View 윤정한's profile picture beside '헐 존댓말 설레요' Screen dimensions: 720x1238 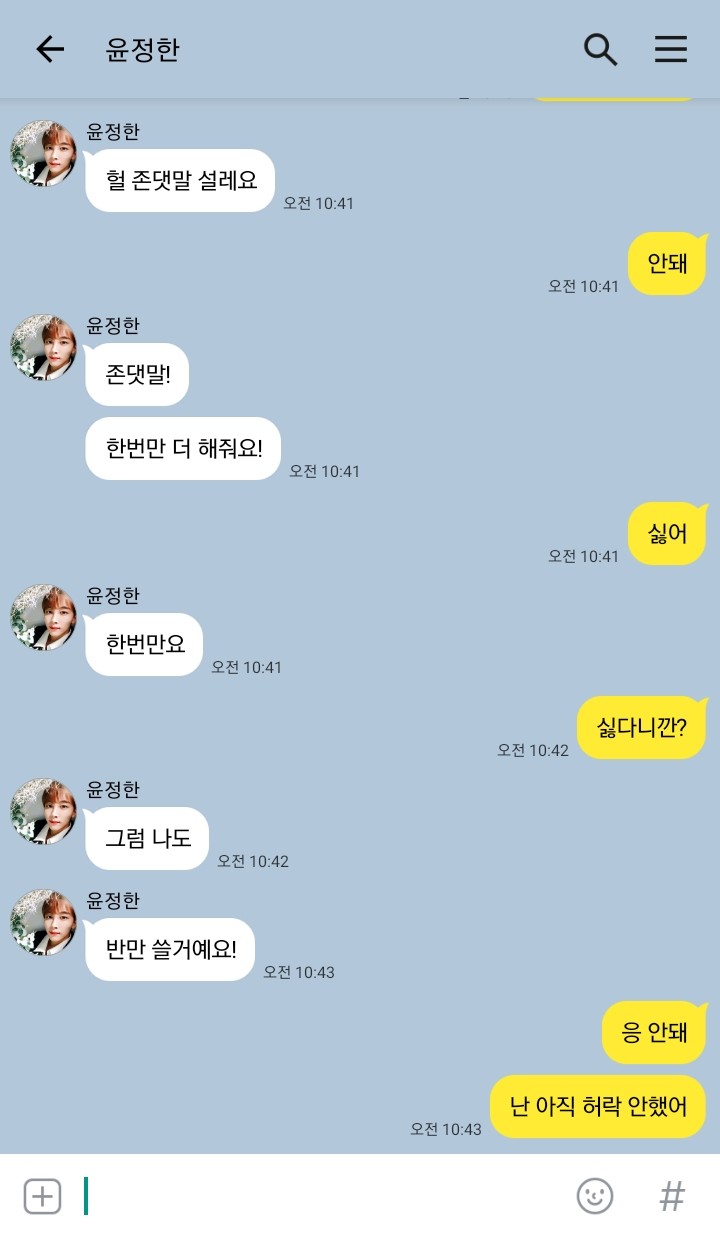click(44, 154)
